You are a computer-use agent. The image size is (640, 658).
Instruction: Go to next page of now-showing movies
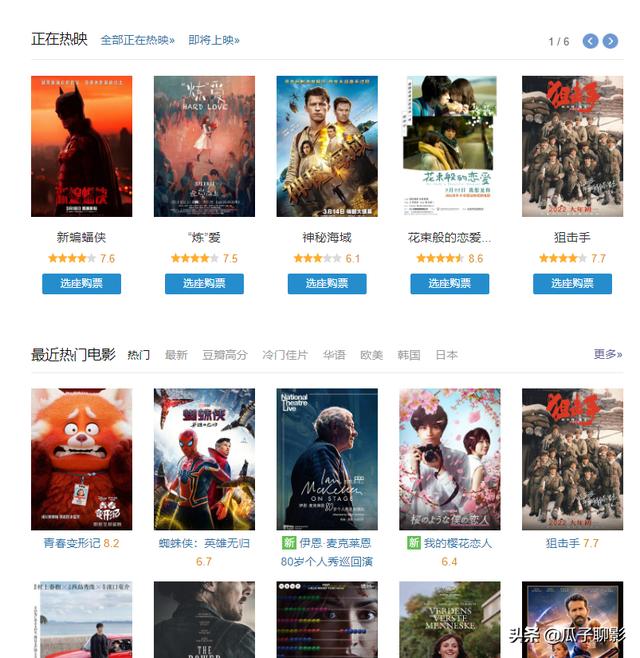[610, 41]
